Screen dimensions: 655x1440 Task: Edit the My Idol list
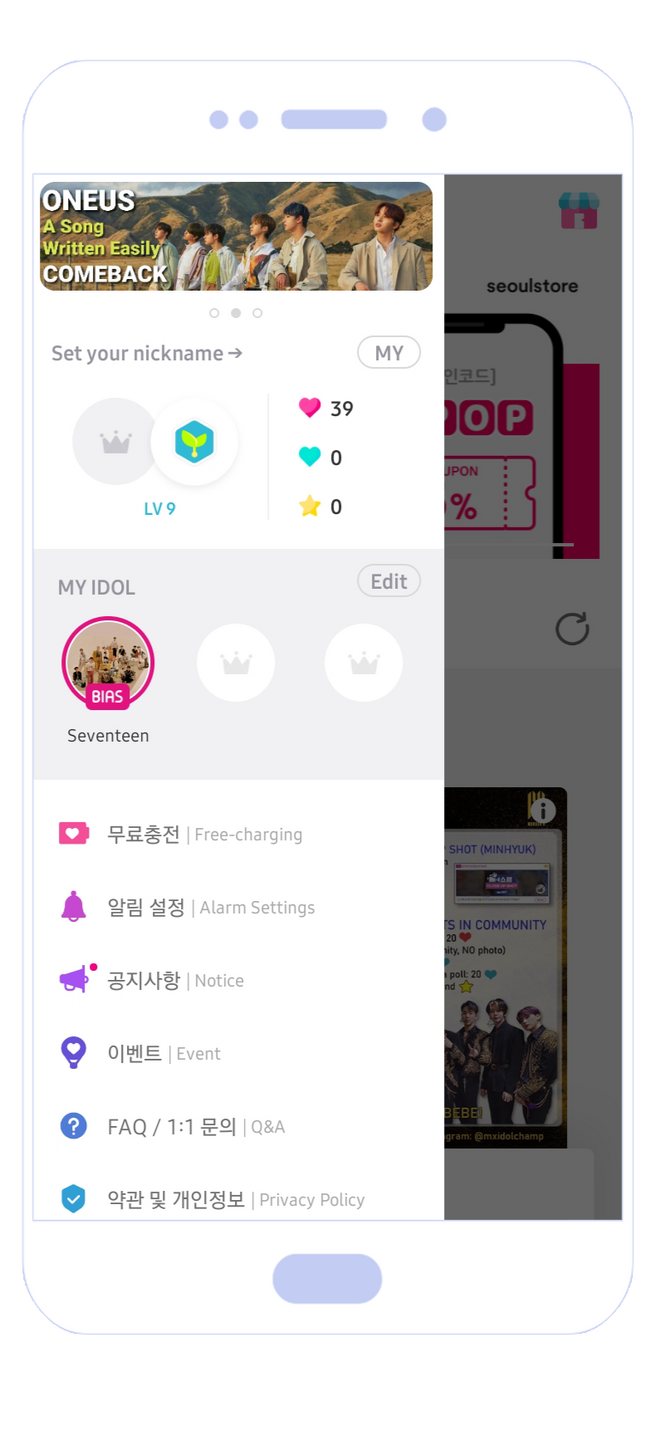coord(389,581)
